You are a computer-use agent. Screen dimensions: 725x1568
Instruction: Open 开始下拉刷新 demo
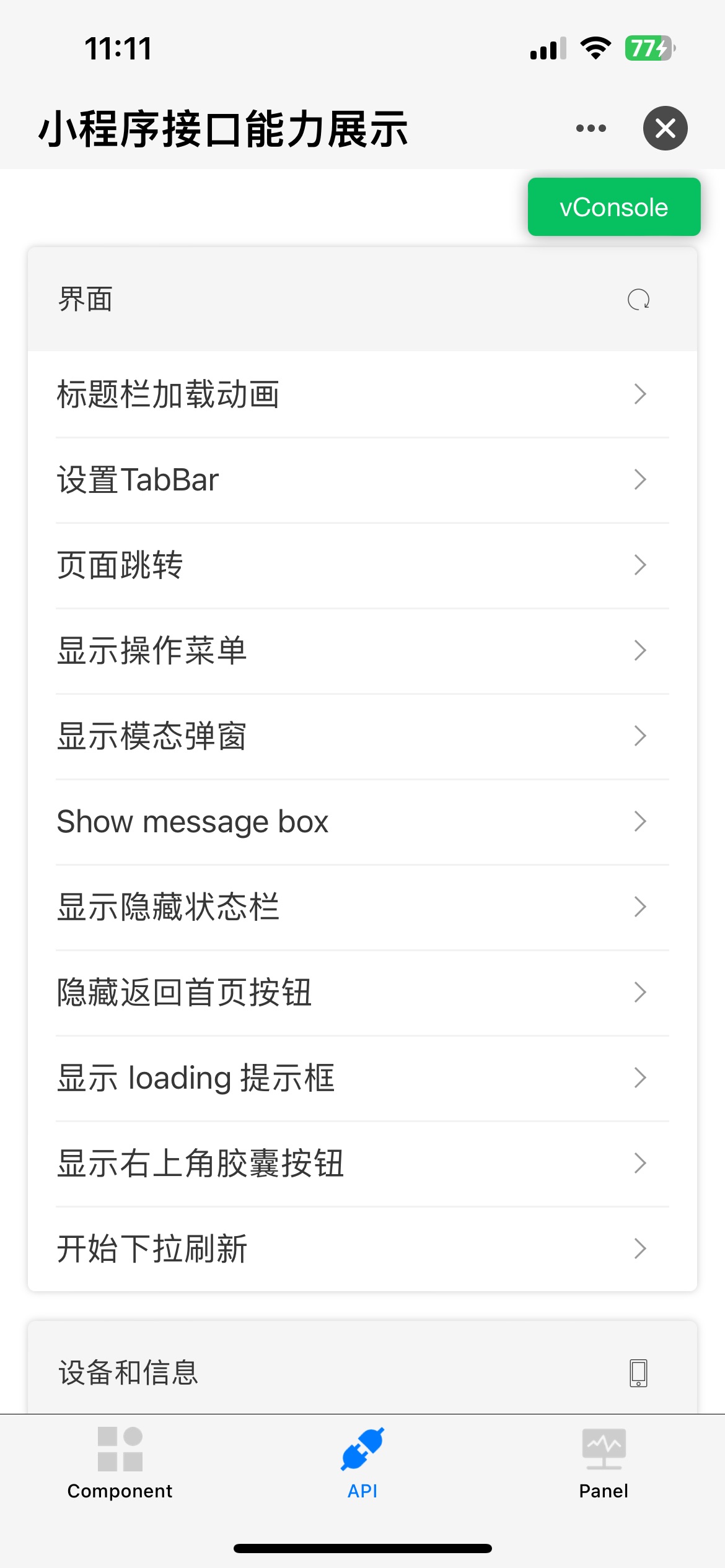tap(362, 1249)
